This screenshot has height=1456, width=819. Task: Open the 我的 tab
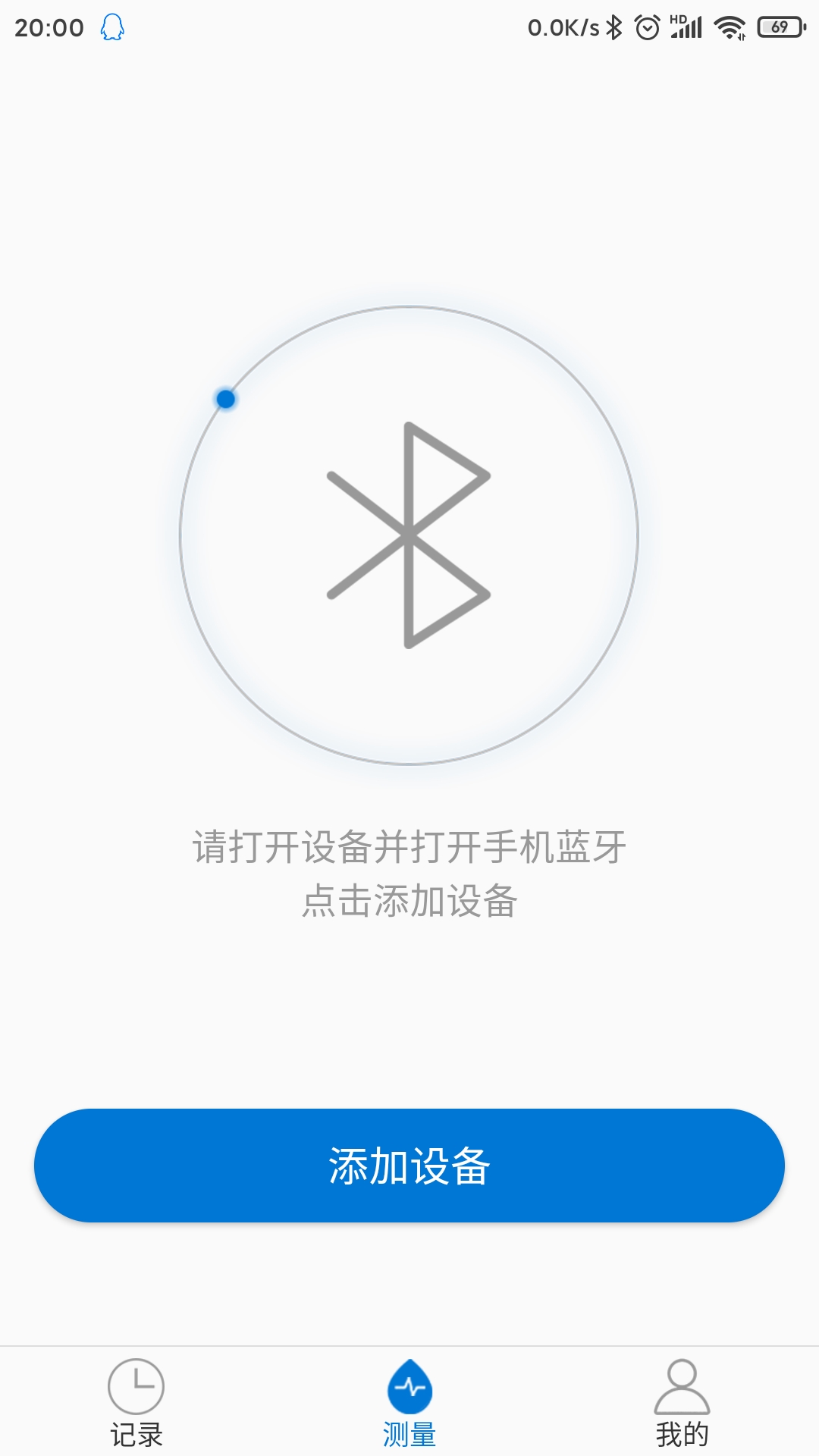(681, 1433)
